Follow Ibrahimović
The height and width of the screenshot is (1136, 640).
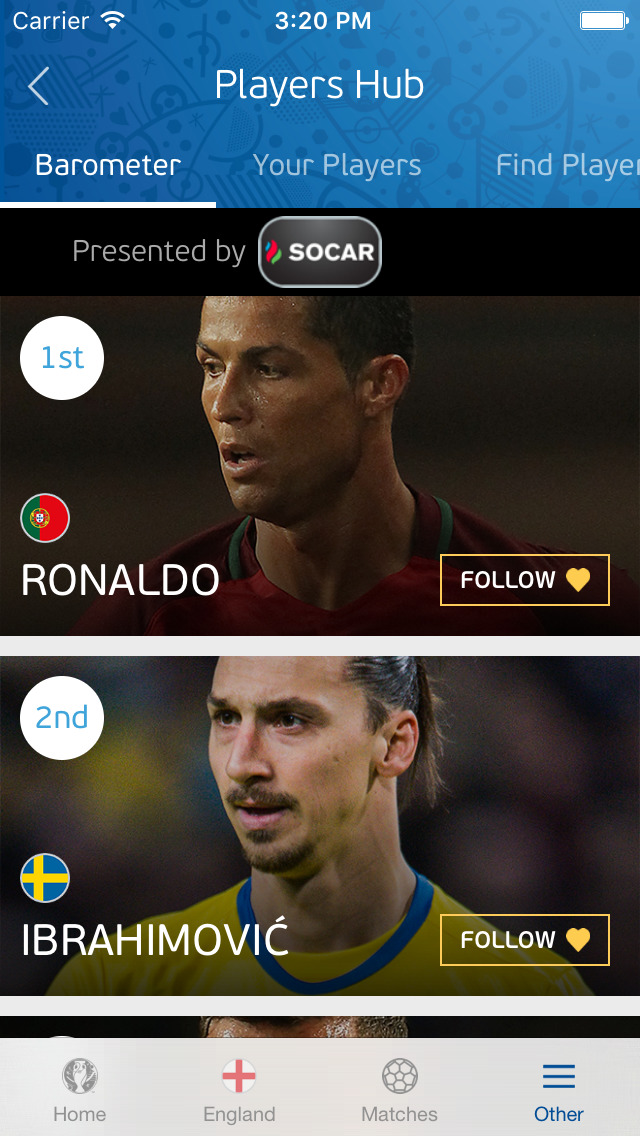coord(524,940)
